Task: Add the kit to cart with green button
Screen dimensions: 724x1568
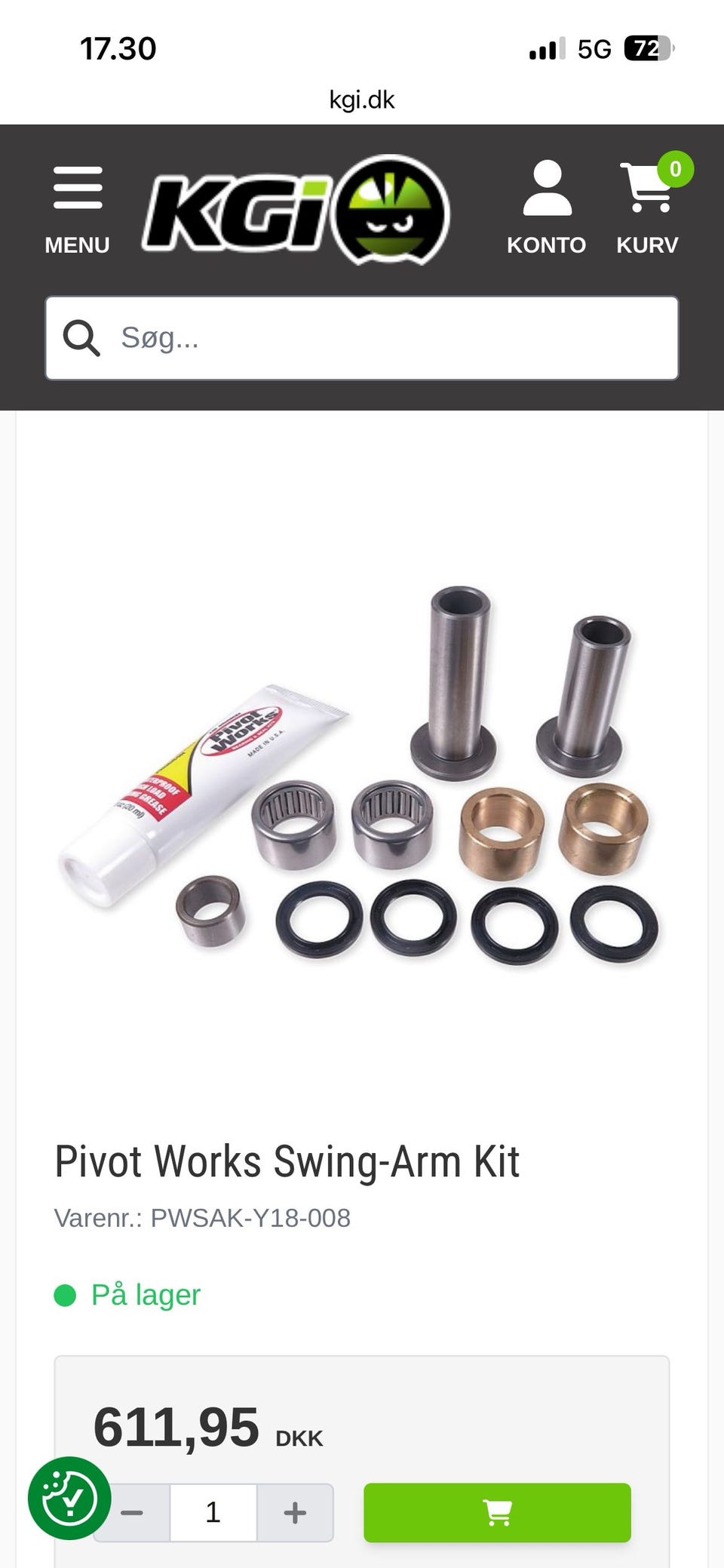Action: [497, 1512]
